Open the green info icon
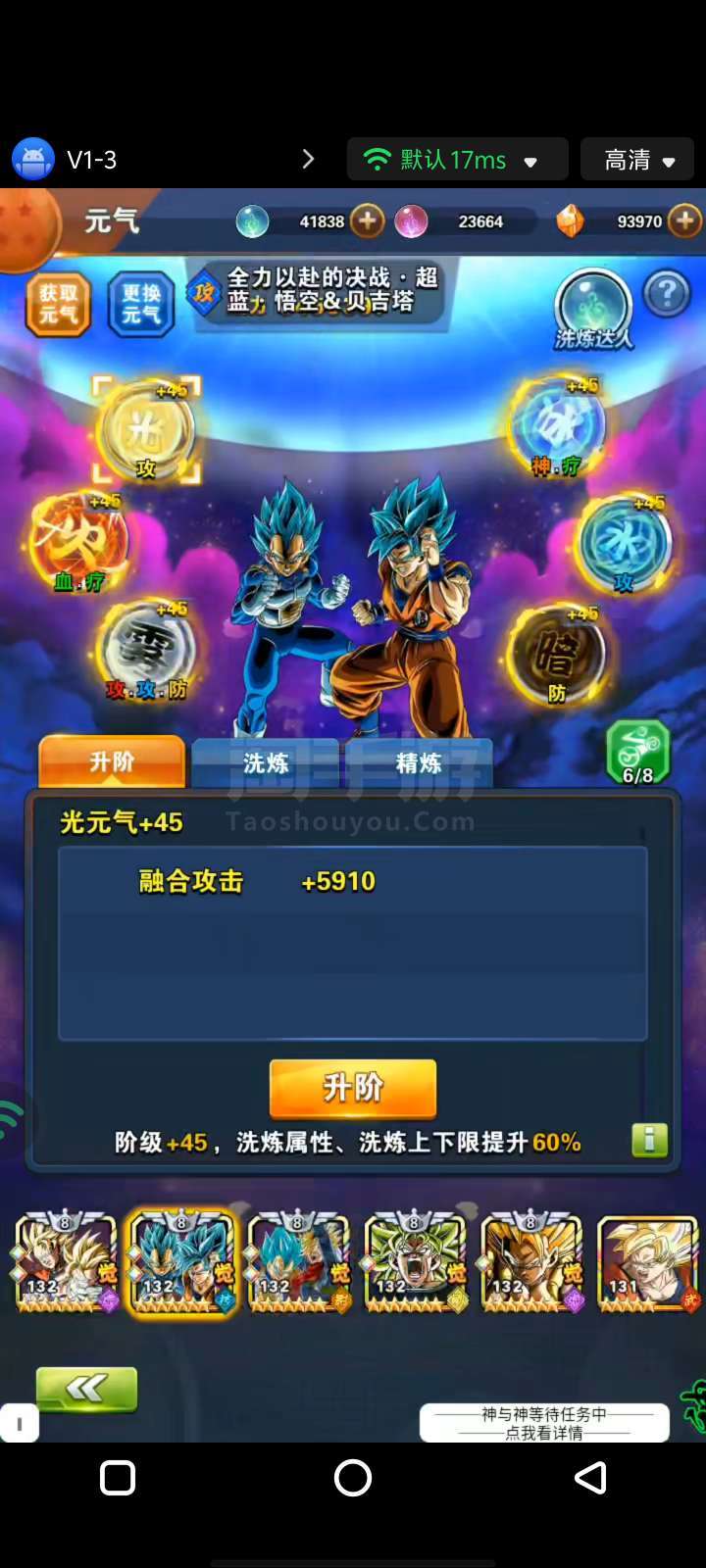 pos(649,1140)
